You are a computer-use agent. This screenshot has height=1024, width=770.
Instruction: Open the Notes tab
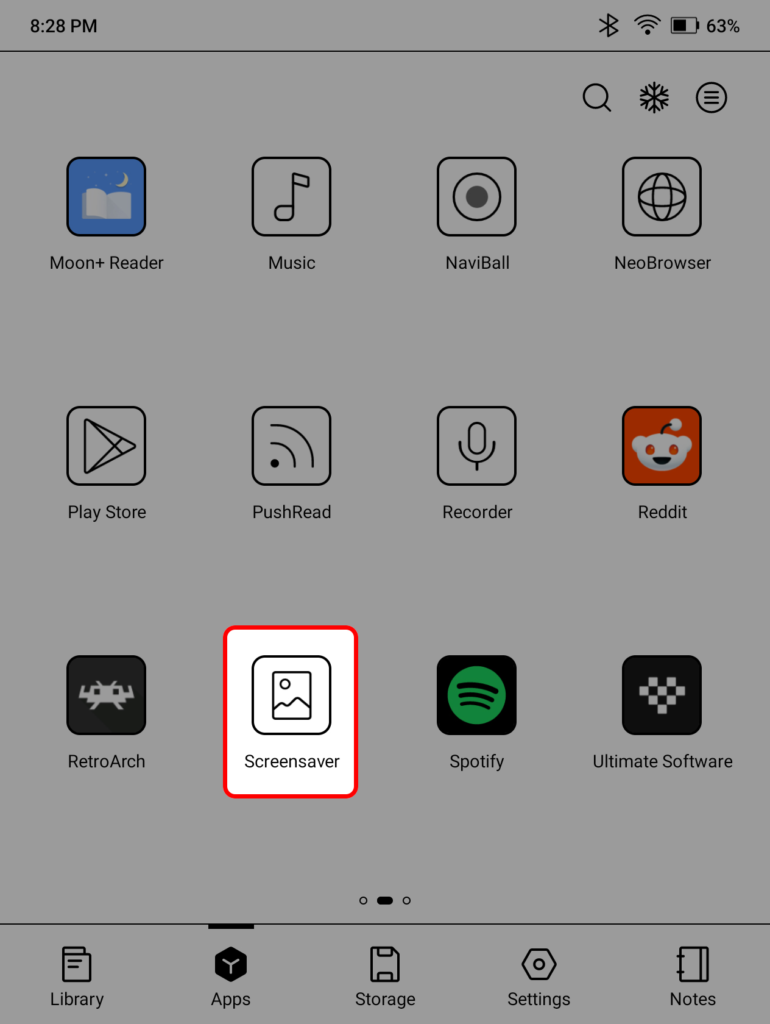(x=693, y=975)
